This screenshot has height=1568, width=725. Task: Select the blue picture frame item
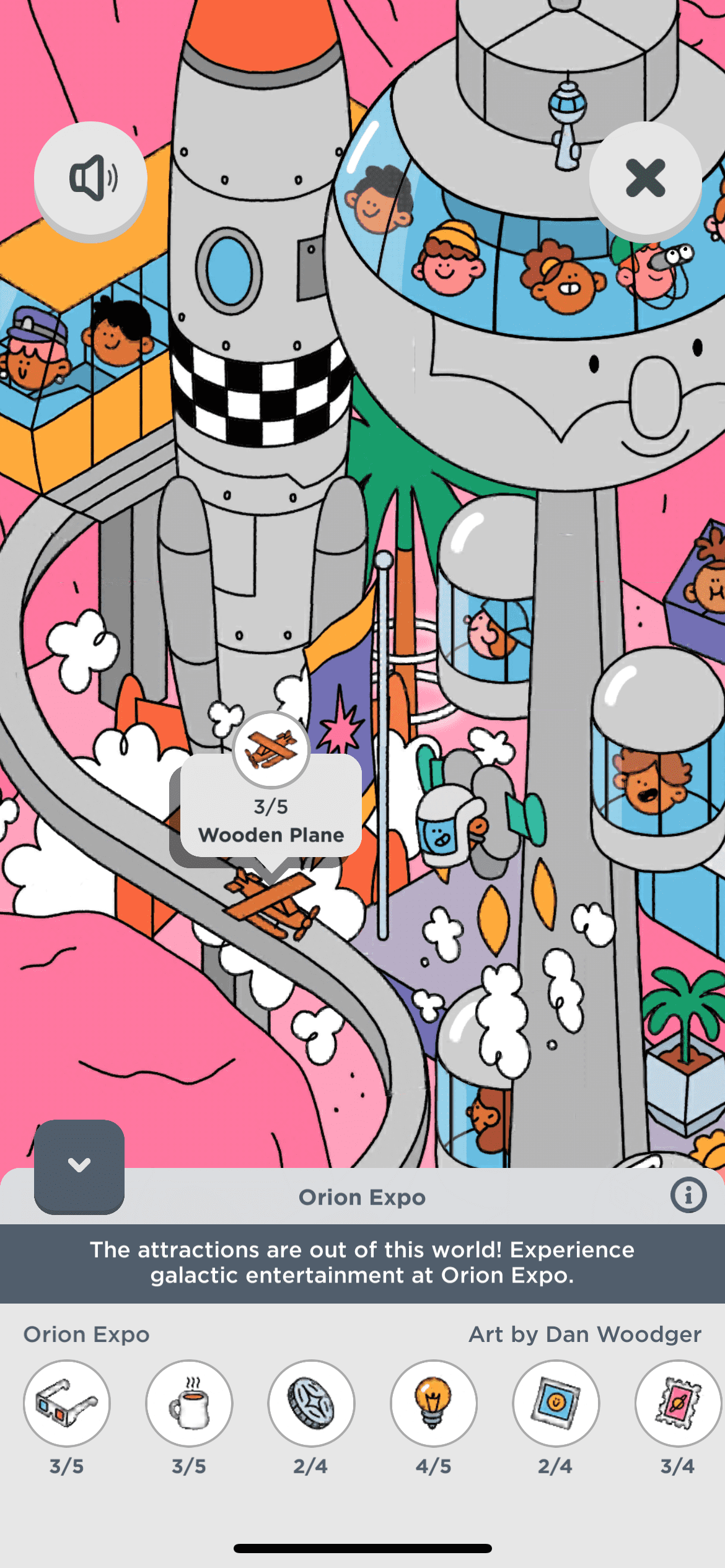(555, 1403)
